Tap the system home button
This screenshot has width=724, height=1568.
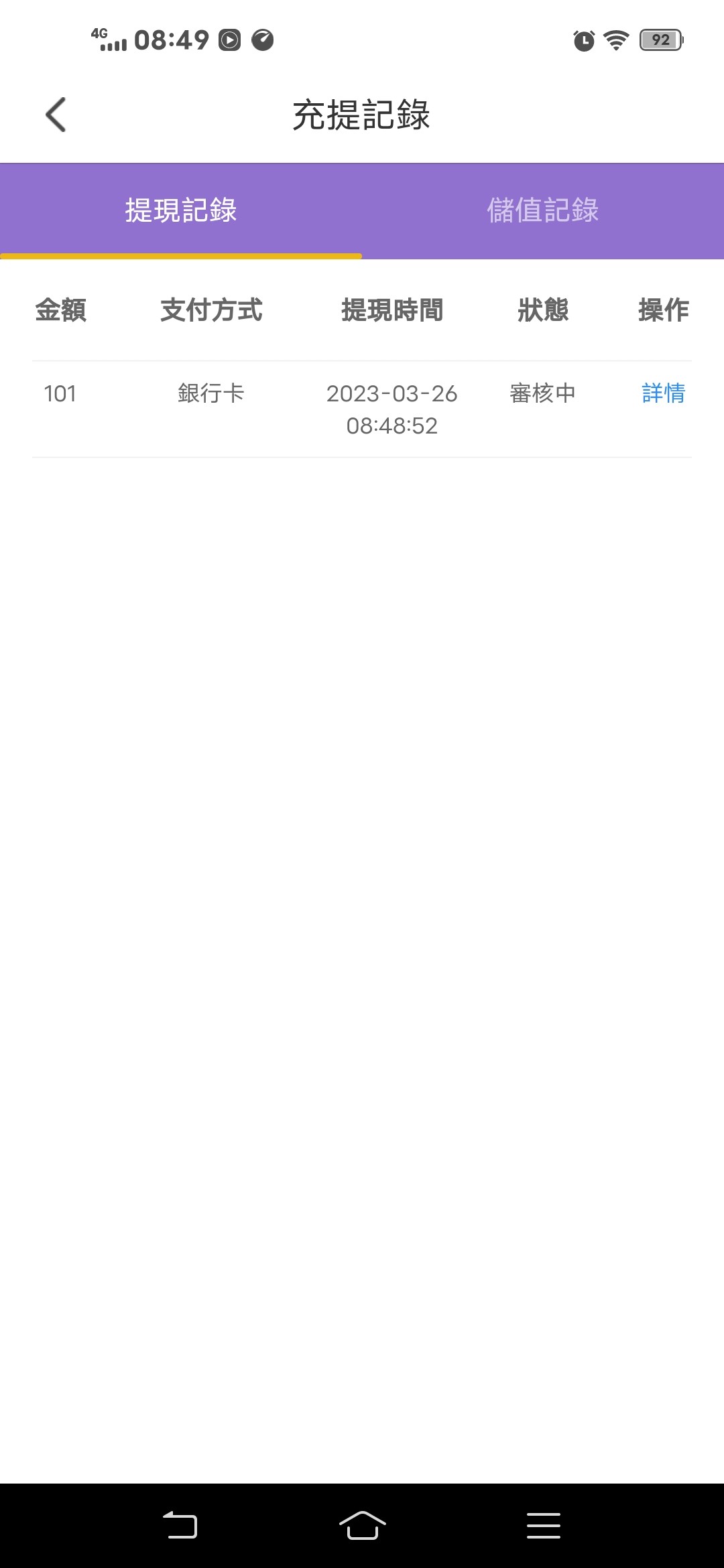coord(362,1526)
